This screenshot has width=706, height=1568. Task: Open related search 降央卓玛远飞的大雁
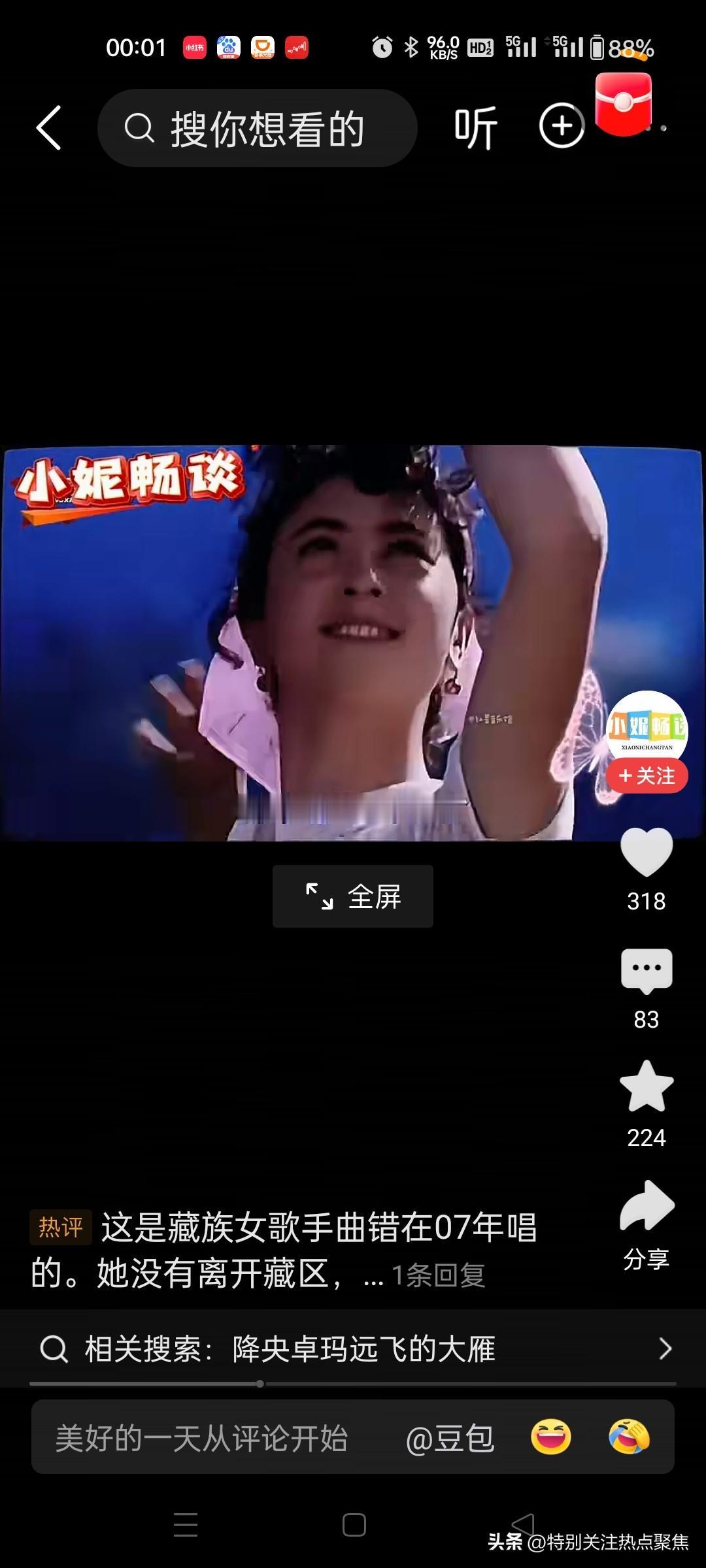point(353,1348)
